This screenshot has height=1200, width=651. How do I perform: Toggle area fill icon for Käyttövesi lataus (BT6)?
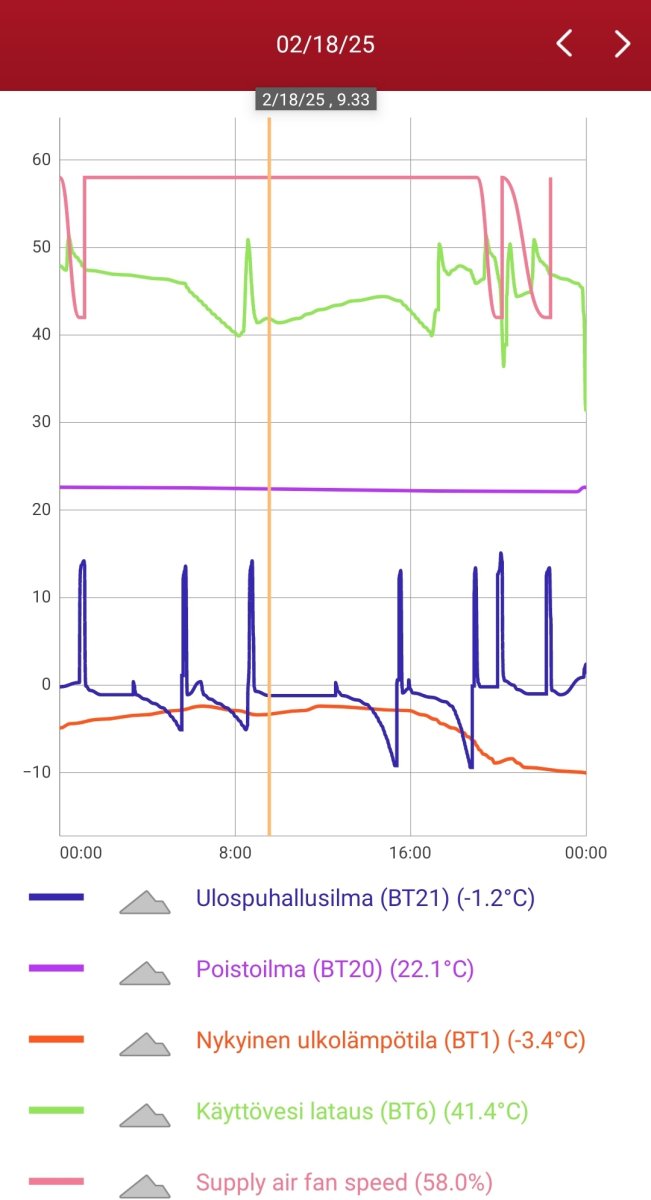click(145, 1114)
